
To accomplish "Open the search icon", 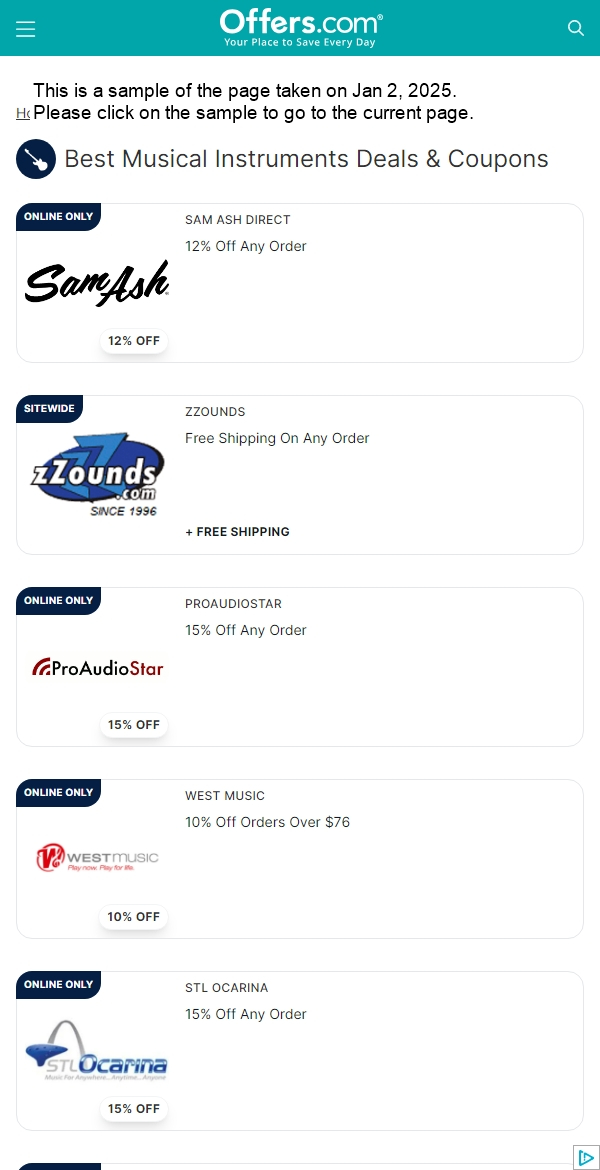I will tap(575, 28).
